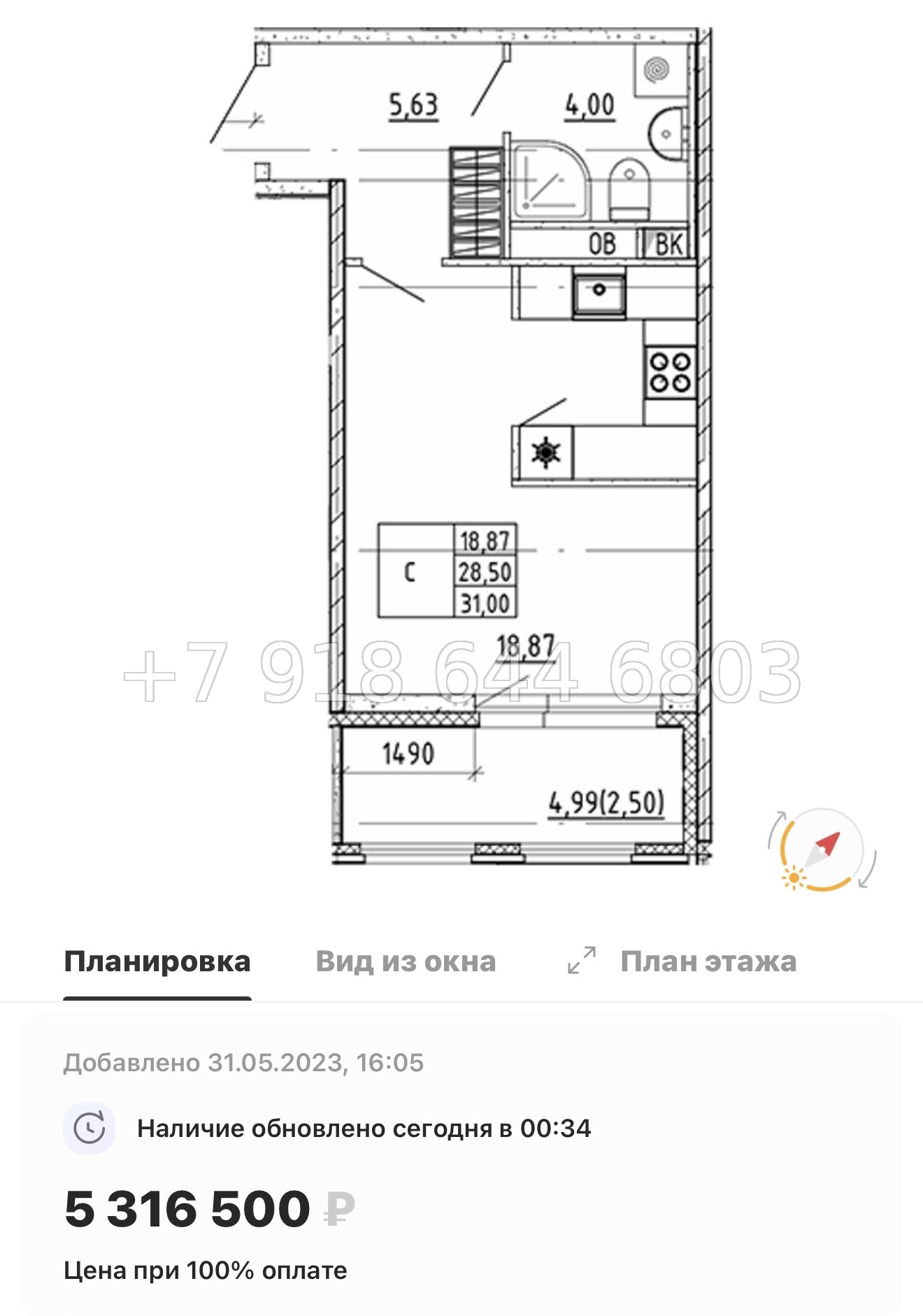Click the zigzag wardrobe symbol in the hallway
Image resolution: width=923 pixels, height=1316 pixels.
click(x=476, y=203)
